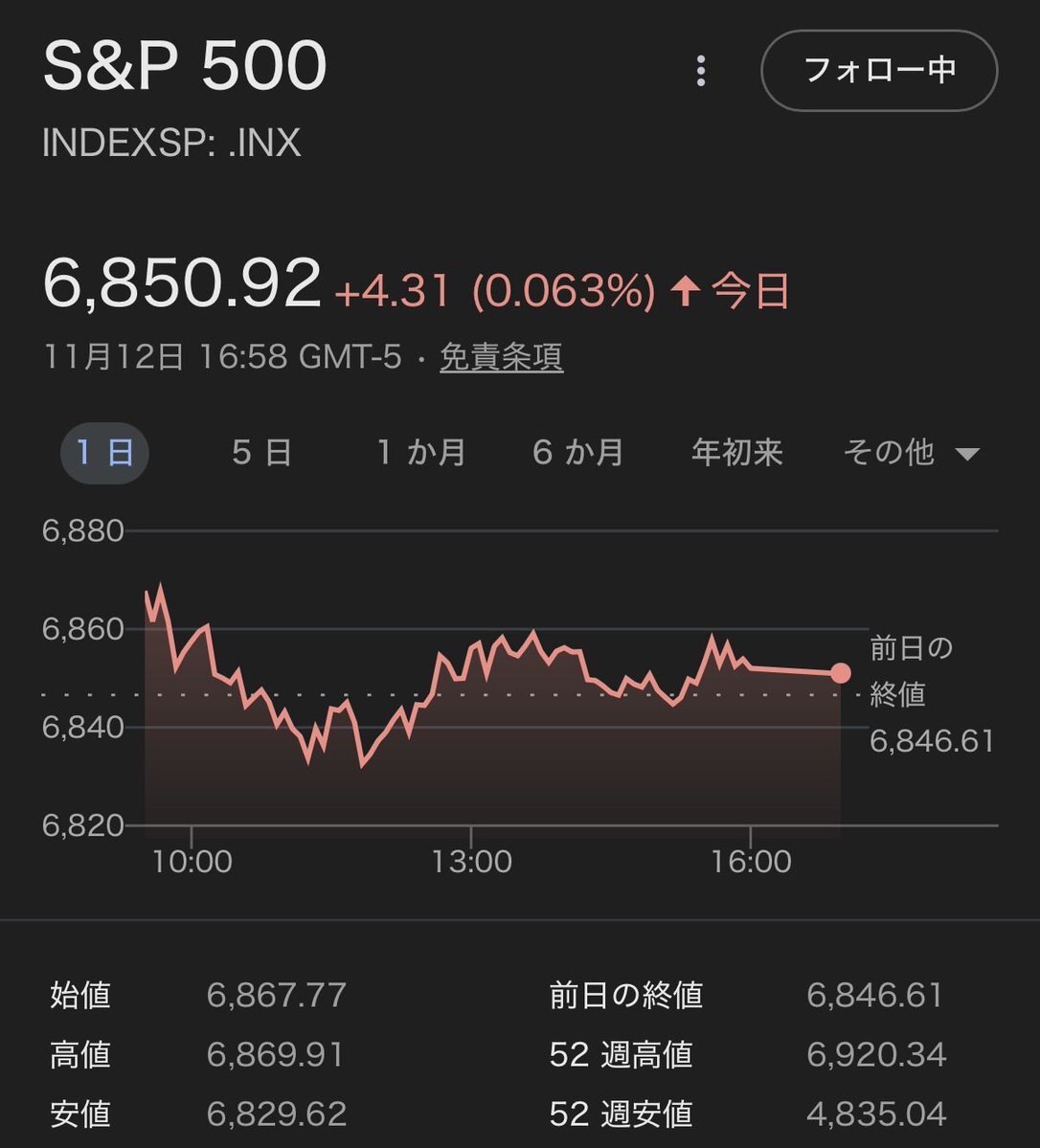Open the three-dot overflow menu
Image resolution: width=1040 pixels, height=1148 pixels.
tap(701, 71)
